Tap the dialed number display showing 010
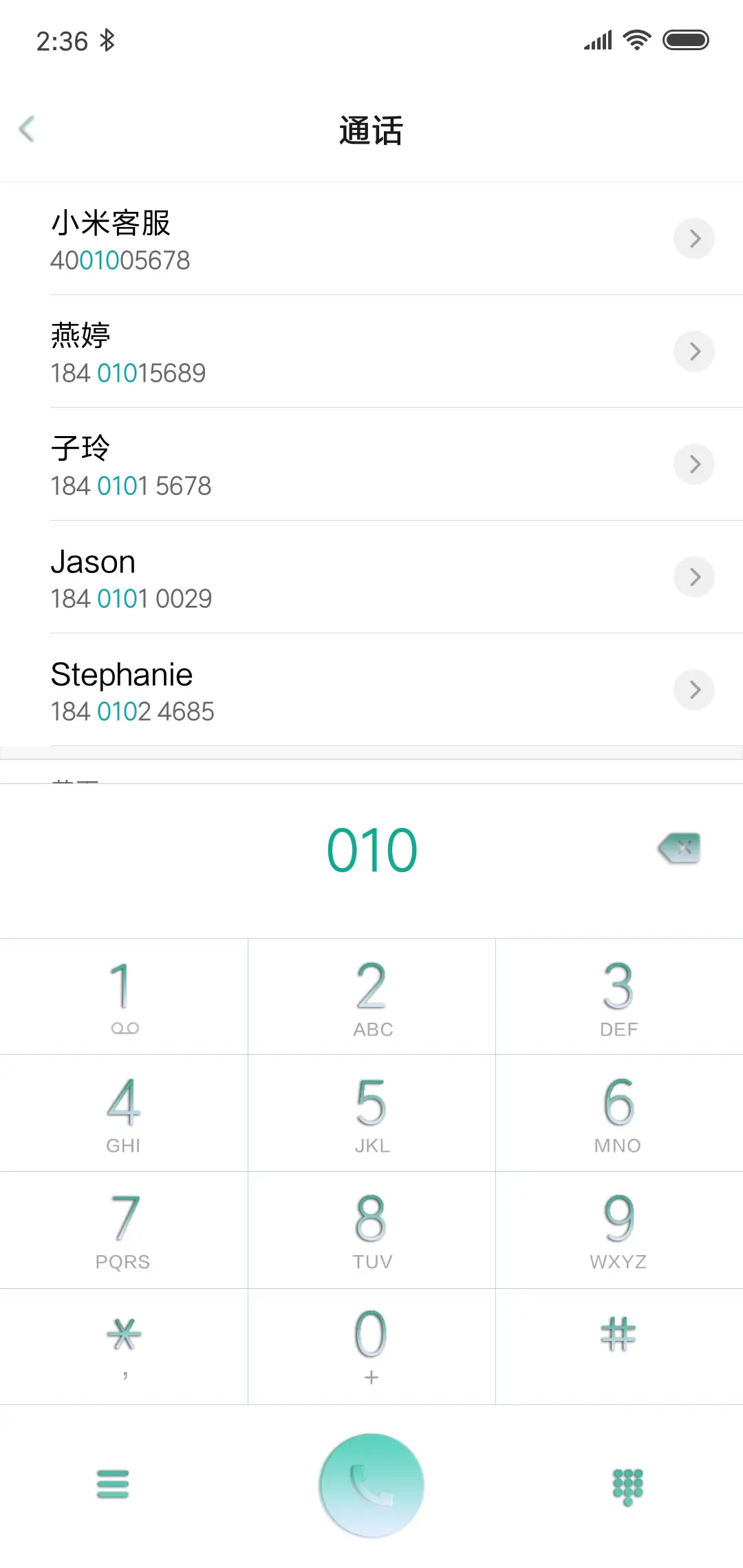The height and width of the screenshot is (1568, 743). tap(371, 849)
